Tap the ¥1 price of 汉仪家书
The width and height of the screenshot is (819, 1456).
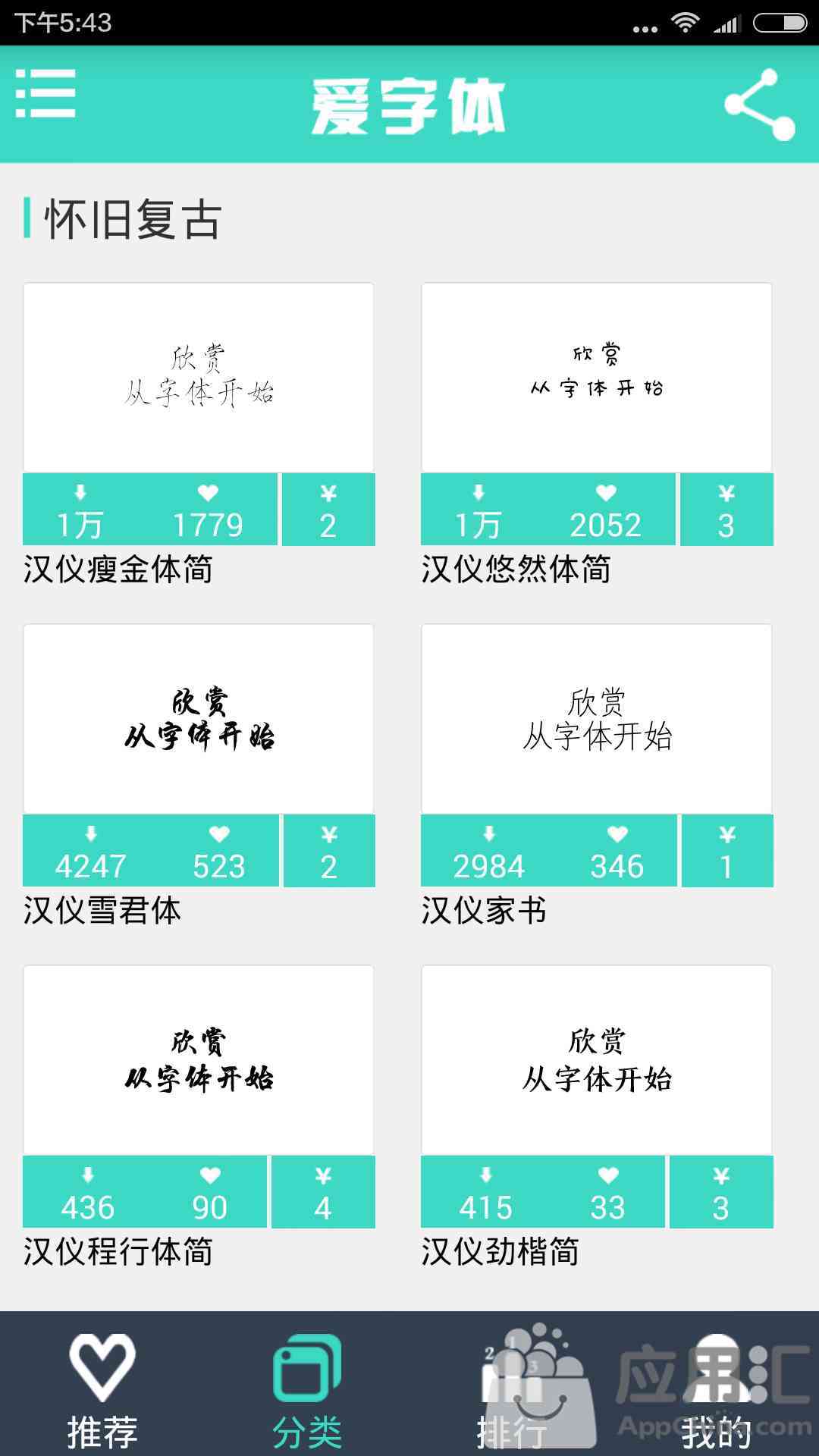(727, 851)
